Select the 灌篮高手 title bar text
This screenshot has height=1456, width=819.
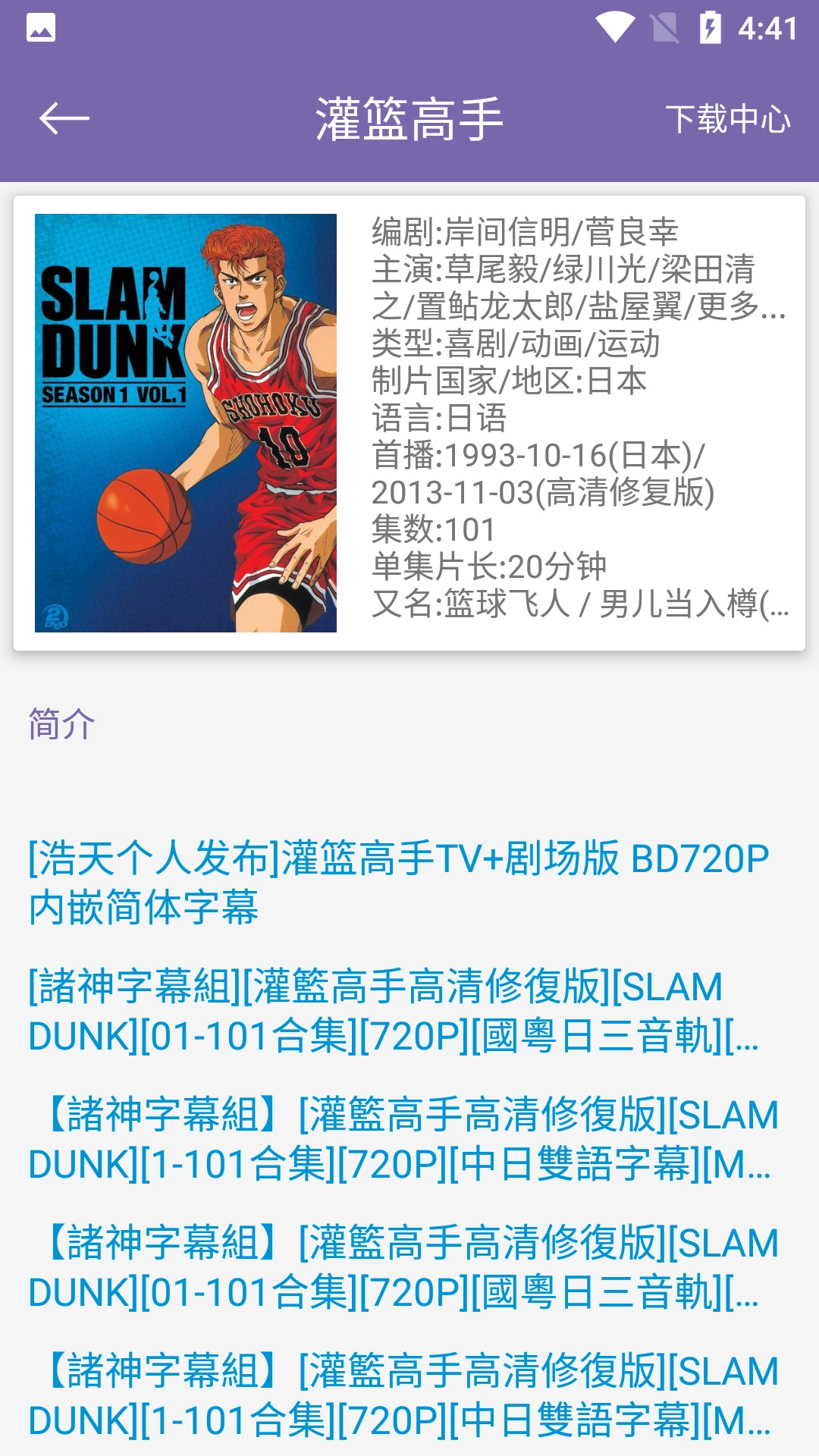(x=409, y=118)
